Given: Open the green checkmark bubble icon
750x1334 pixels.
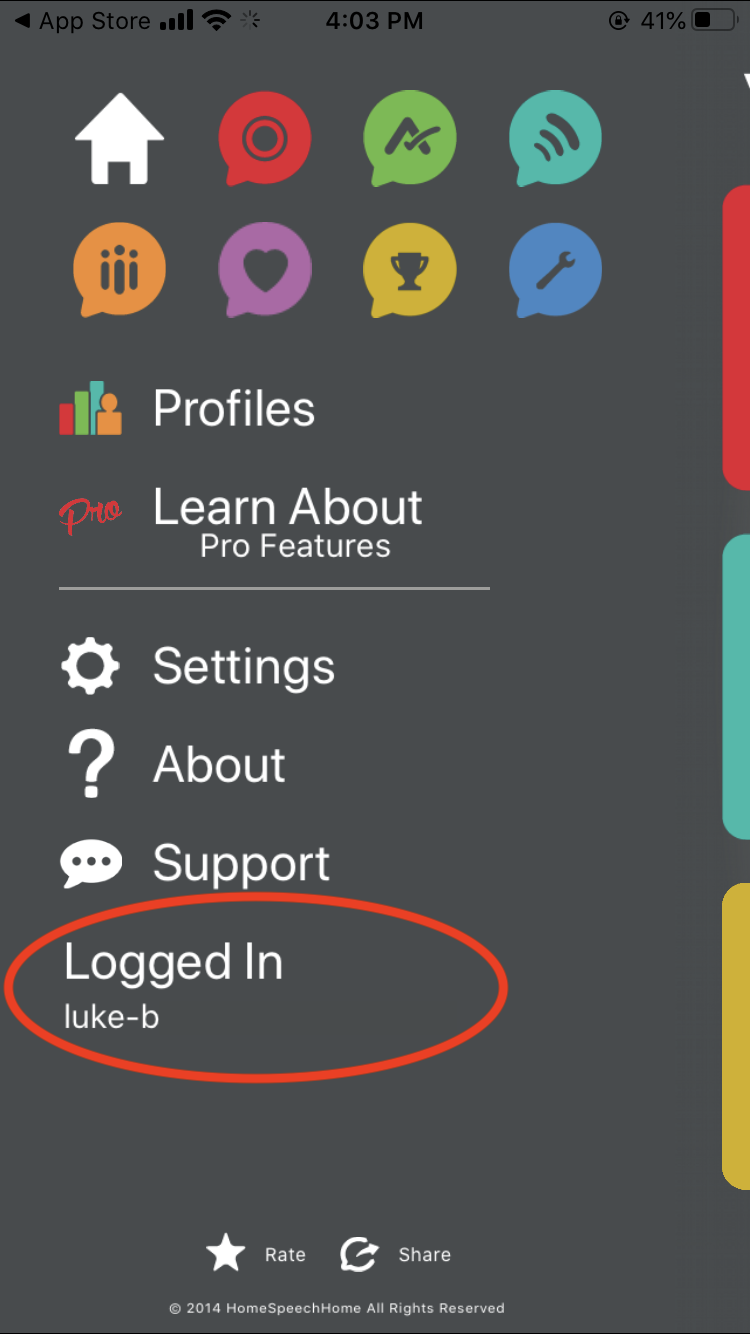Looking at the screenshot, I should (409, 138).
